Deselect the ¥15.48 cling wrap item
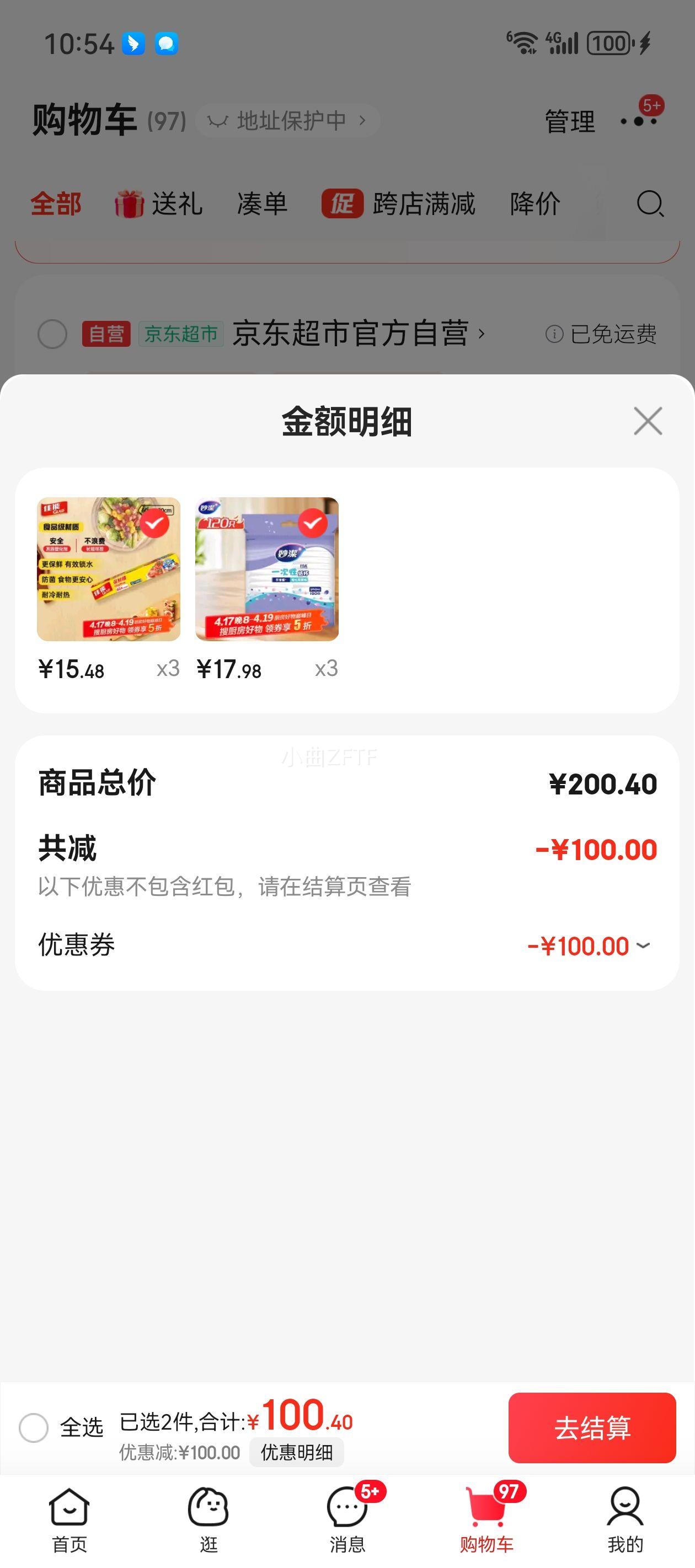This screenshot has width=695, height=1568. pos(154,523)
